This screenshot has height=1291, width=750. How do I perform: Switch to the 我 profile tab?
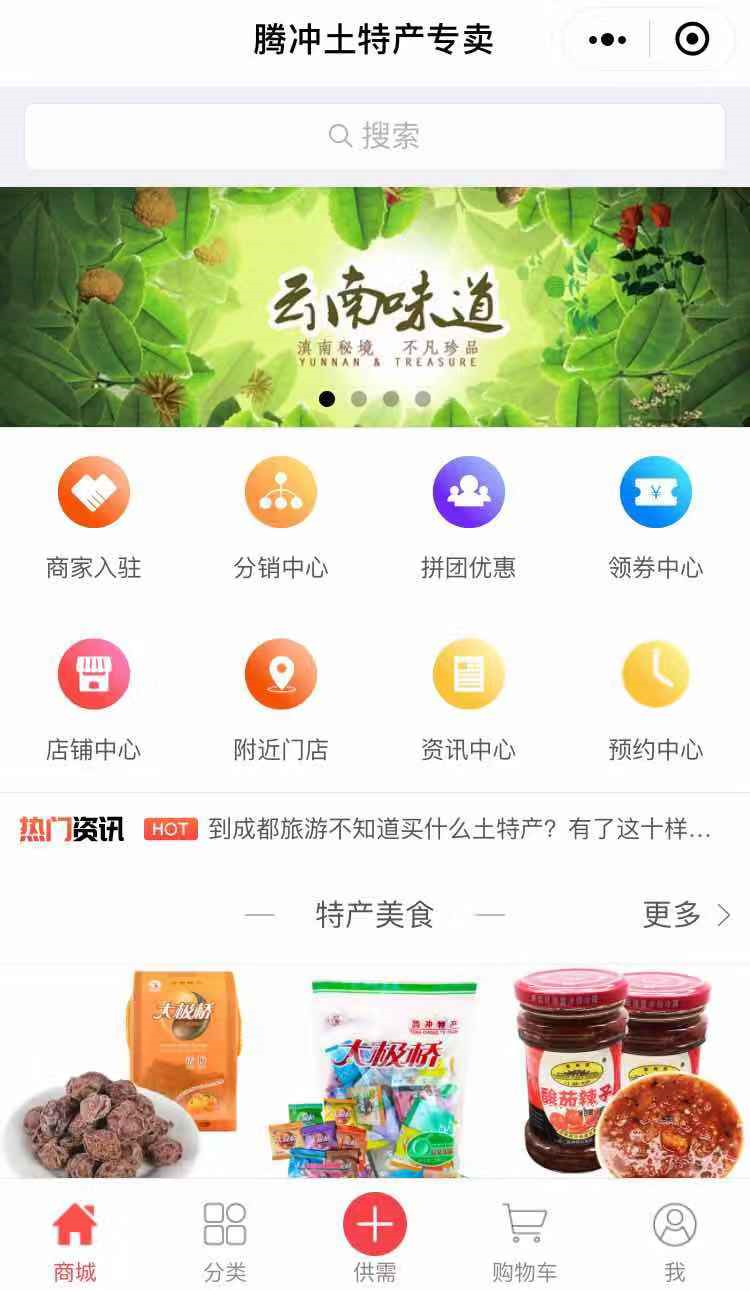675,1242
